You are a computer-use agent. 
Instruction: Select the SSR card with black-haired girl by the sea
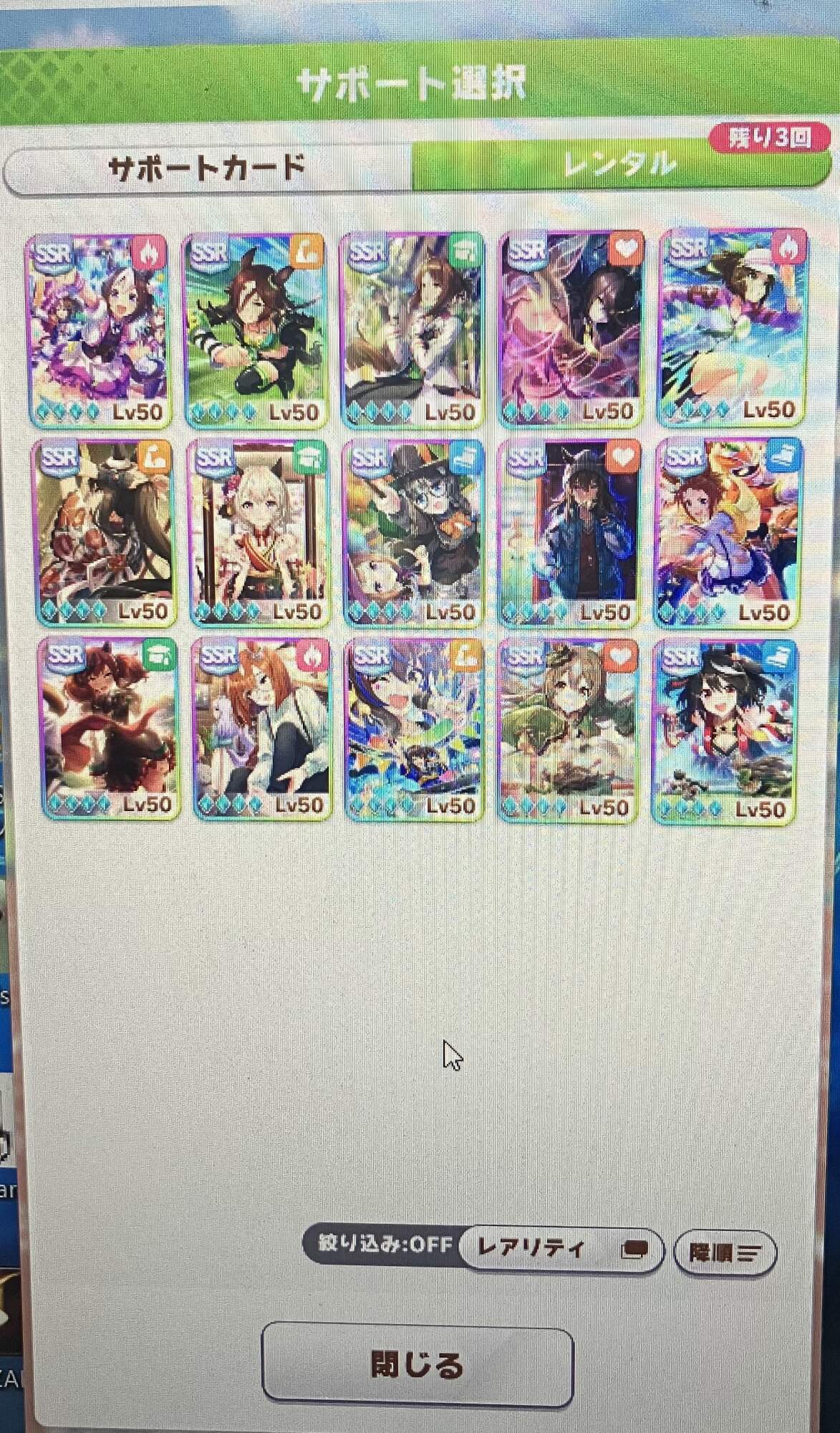[723, 731]
